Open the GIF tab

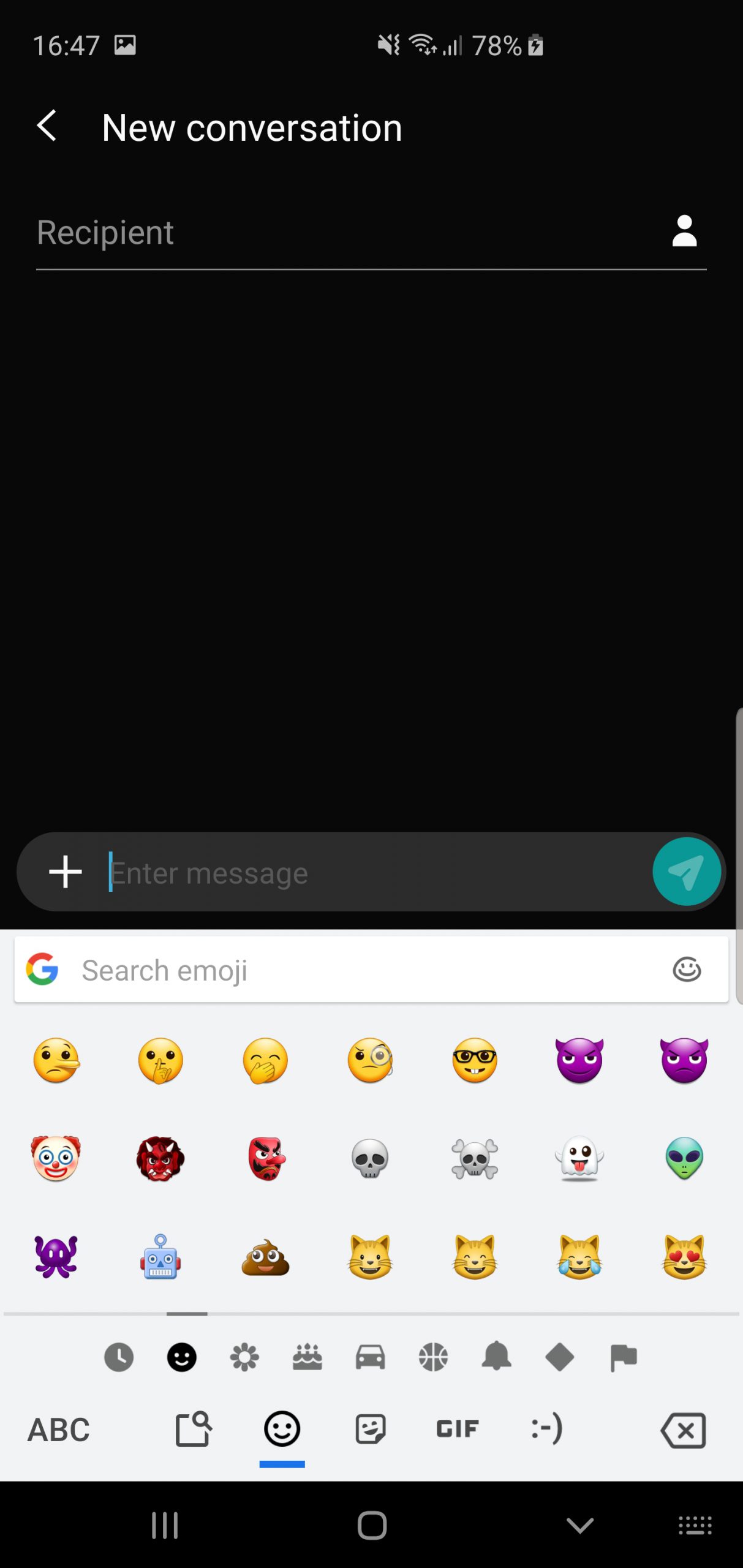pyautogui.click(x=458, y=1429)
